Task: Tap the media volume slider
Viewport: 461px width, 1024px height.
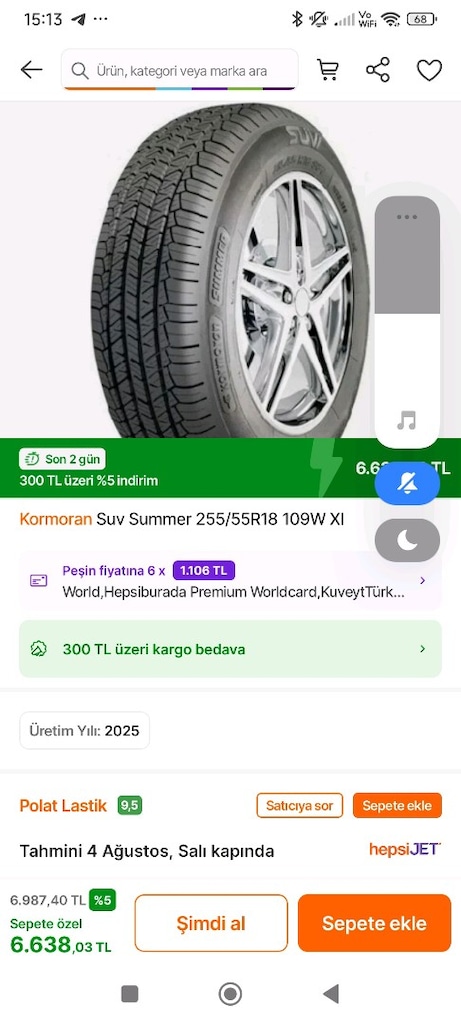Action: [407, 322]
